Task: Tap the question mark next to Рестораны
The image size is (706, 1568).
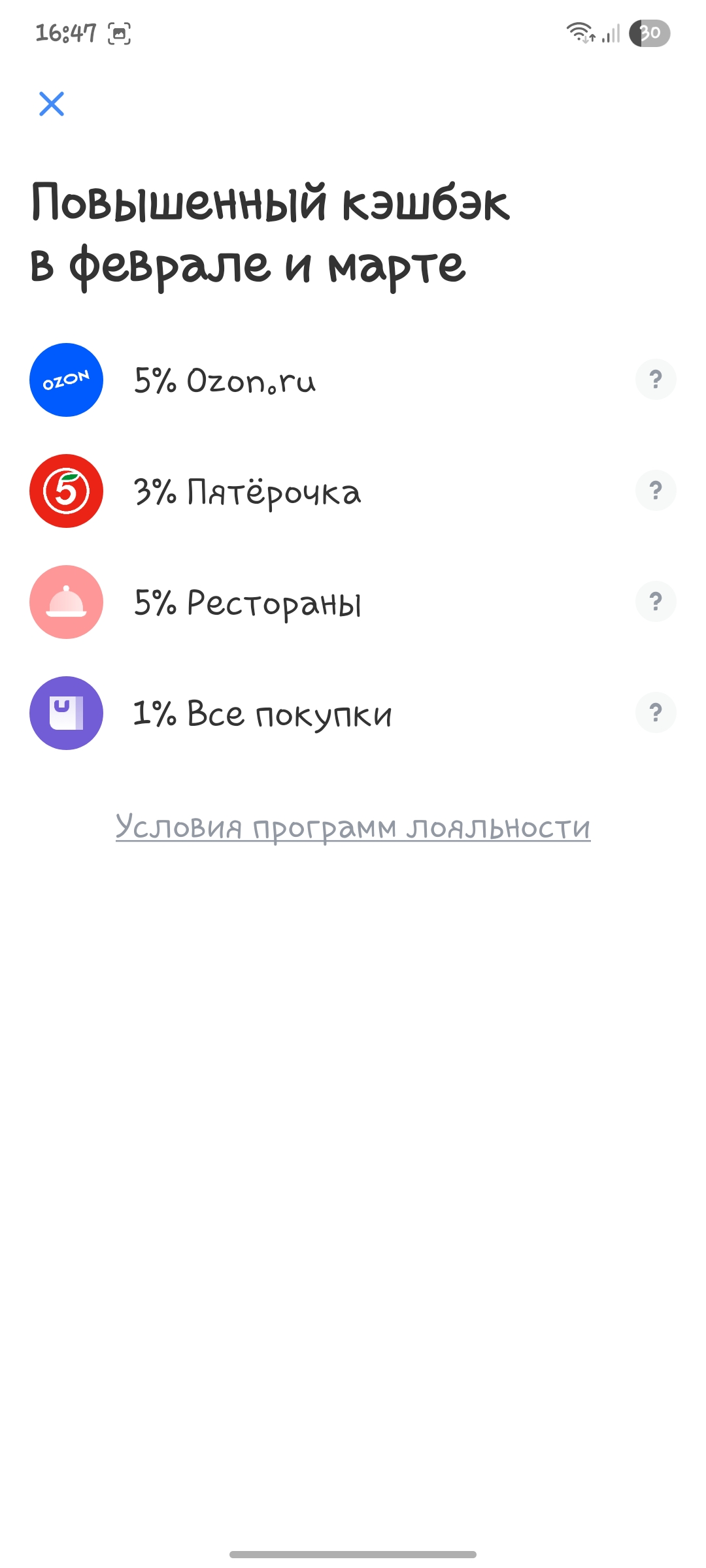Action: (656, 602)
